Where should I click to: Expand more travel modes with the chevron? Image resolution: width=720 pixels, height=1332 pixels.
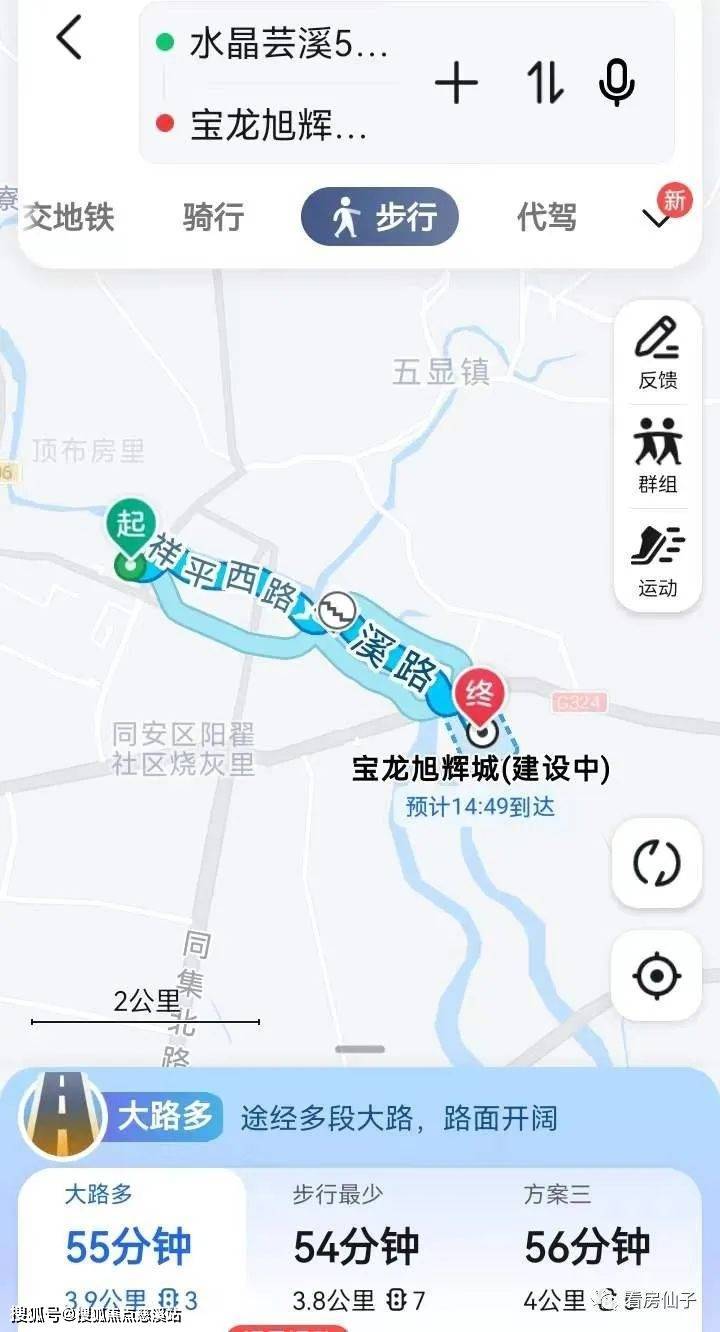pyautogui.click(x=658, y=219)
